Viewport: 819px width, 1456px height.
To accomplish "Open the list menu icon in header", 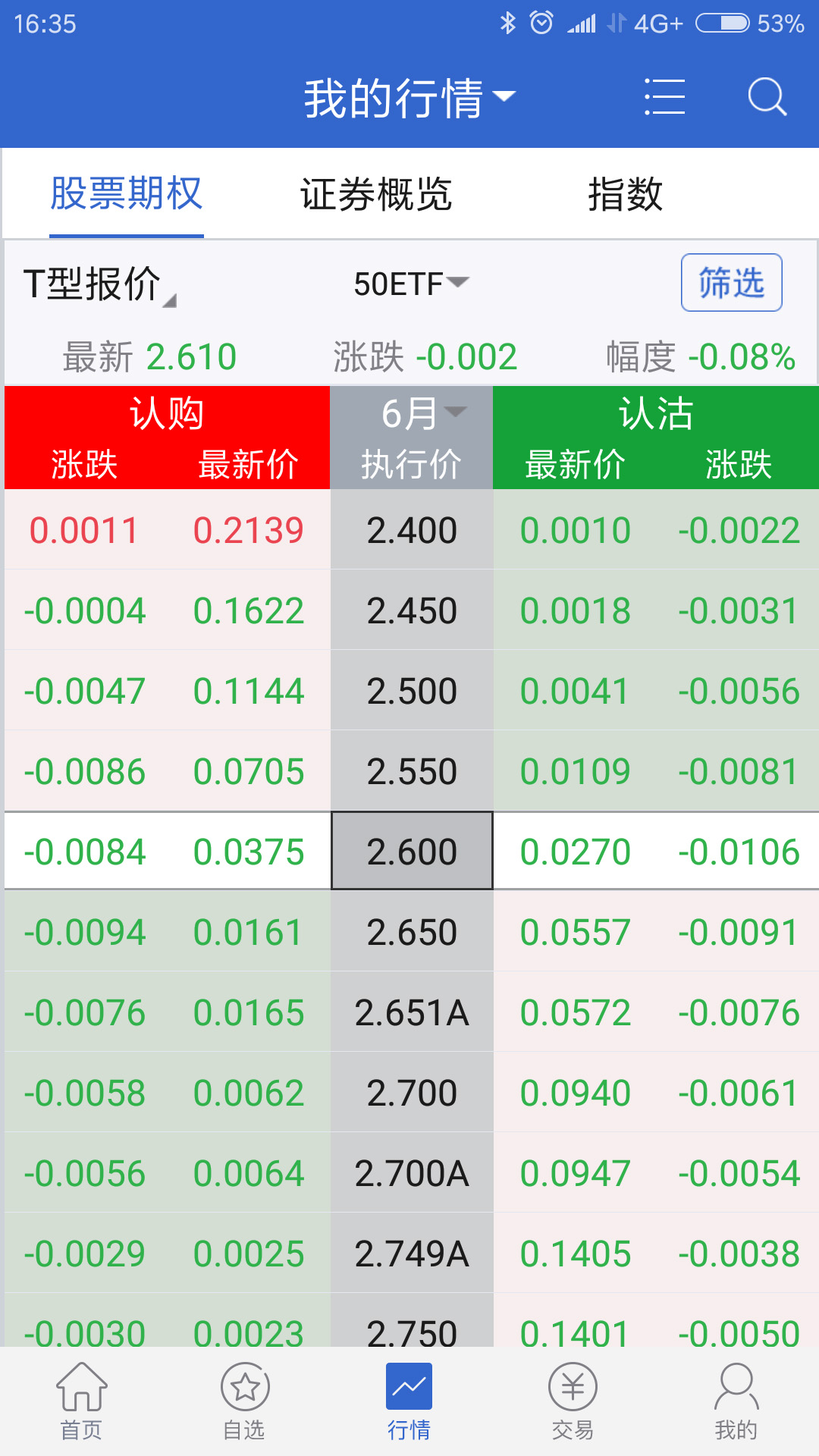I will tap(664, 97).
